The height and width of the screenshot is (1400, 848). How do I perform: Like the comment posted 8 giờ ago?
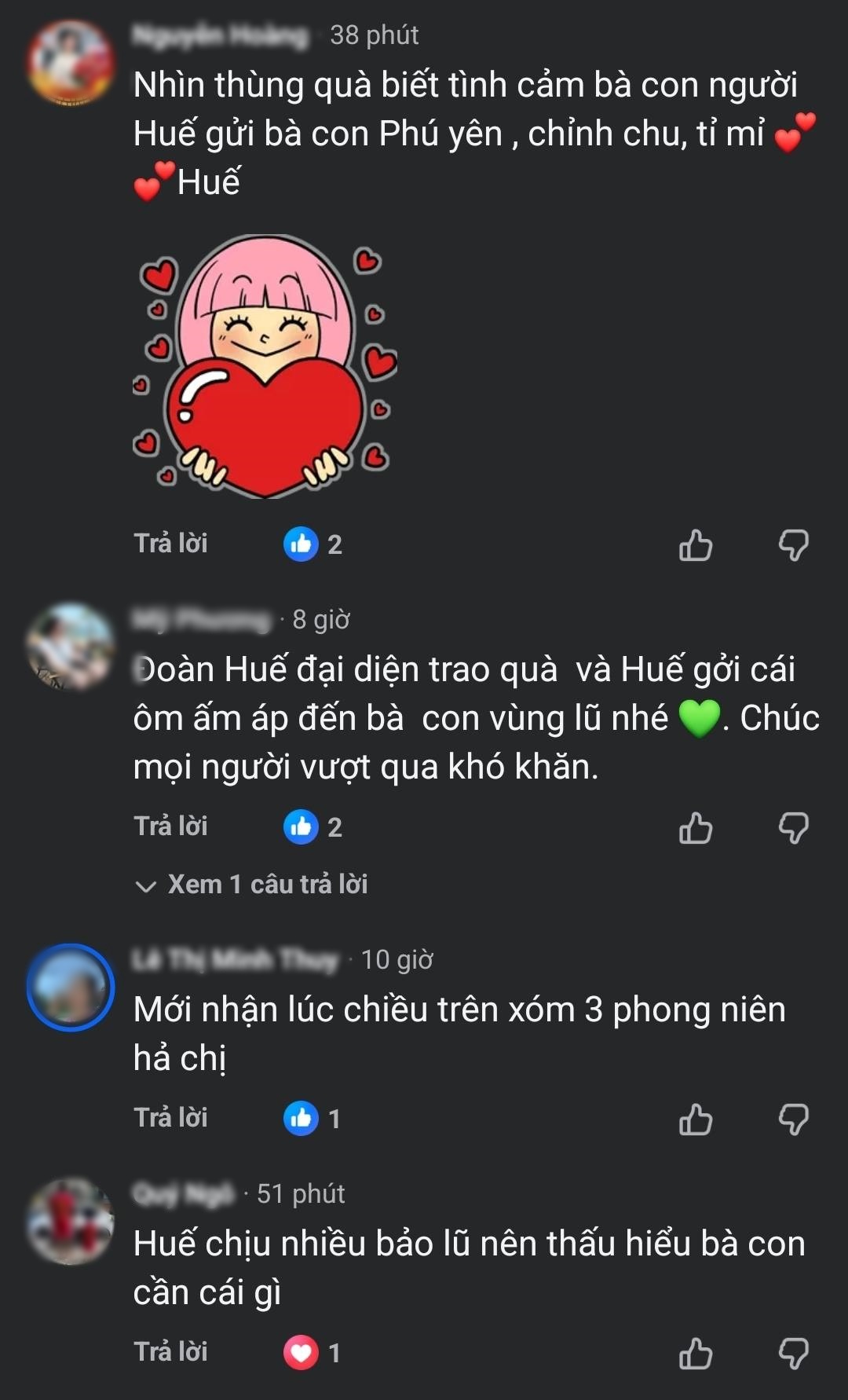click(x=695, y=828)
